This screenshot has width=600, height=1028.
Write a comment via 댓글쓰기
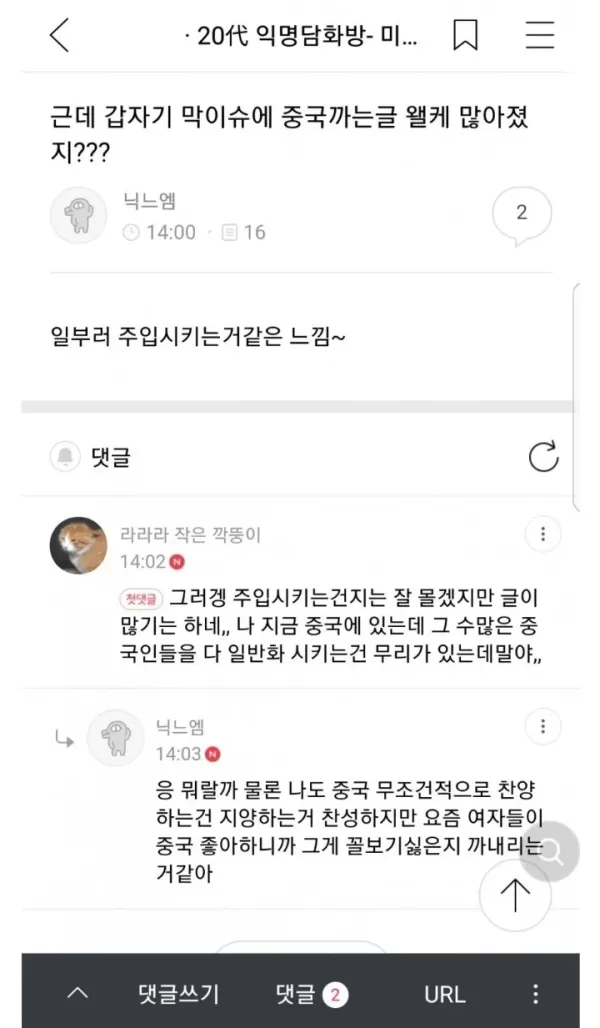(x=178, y=994)
